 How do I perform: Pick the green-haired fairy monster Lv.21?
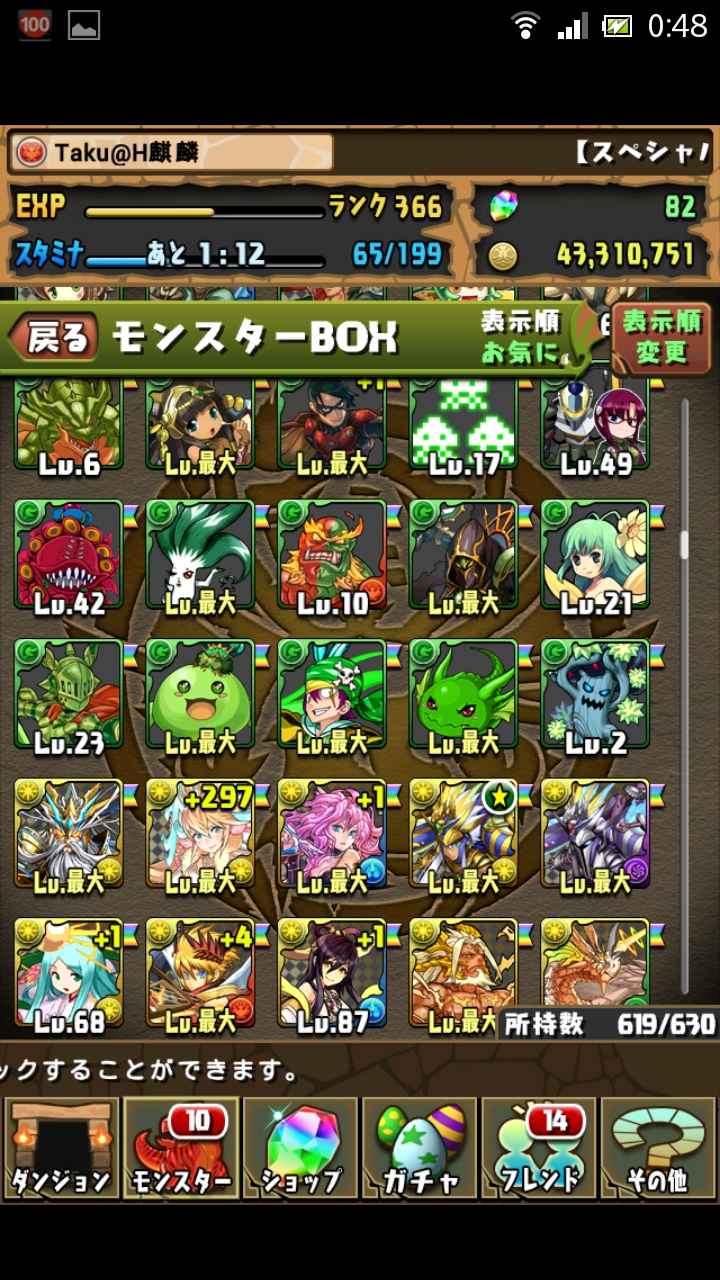click(596, 556)
